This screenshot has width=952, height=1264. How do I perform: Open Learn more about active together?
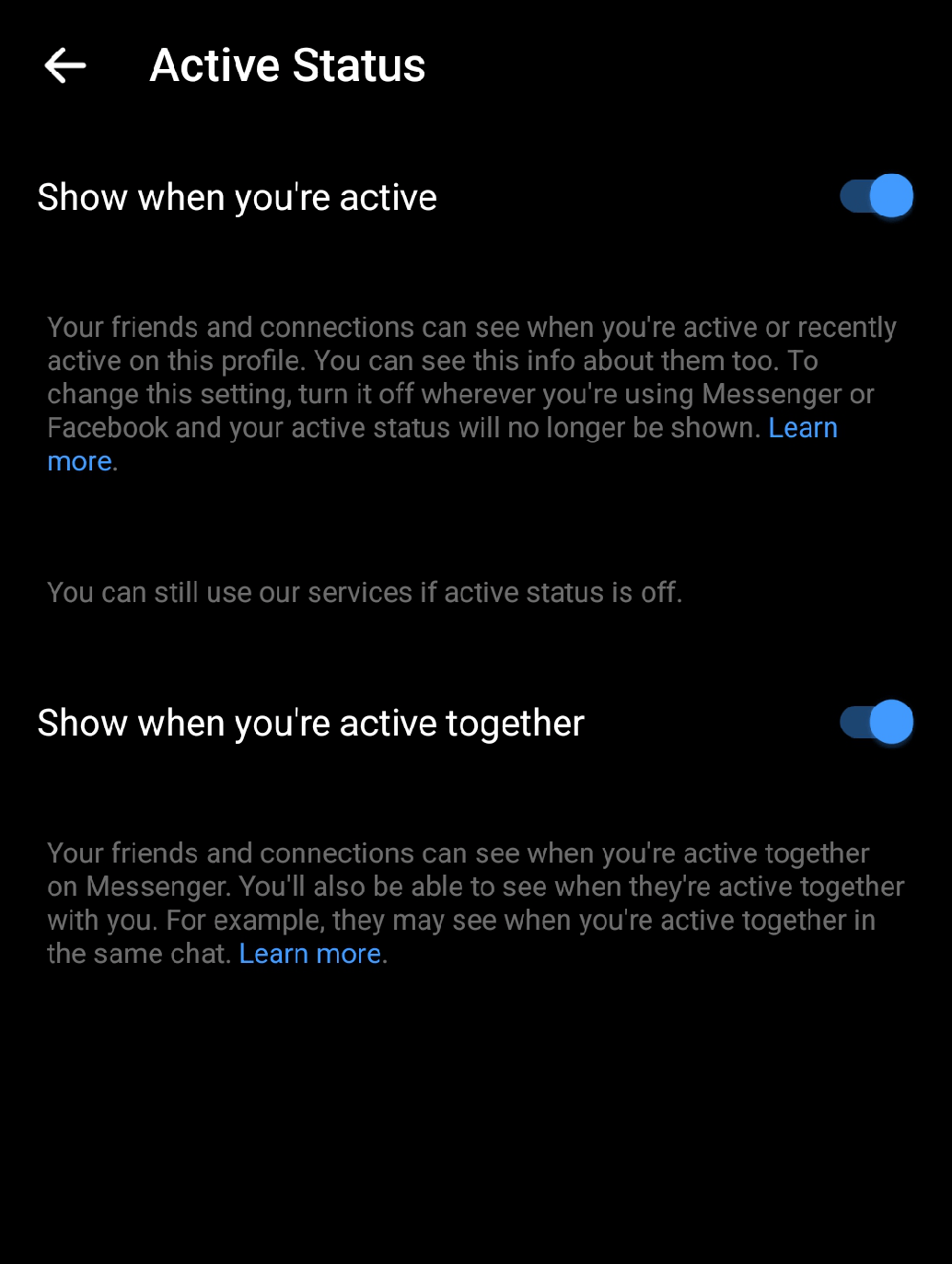(309, 954)
